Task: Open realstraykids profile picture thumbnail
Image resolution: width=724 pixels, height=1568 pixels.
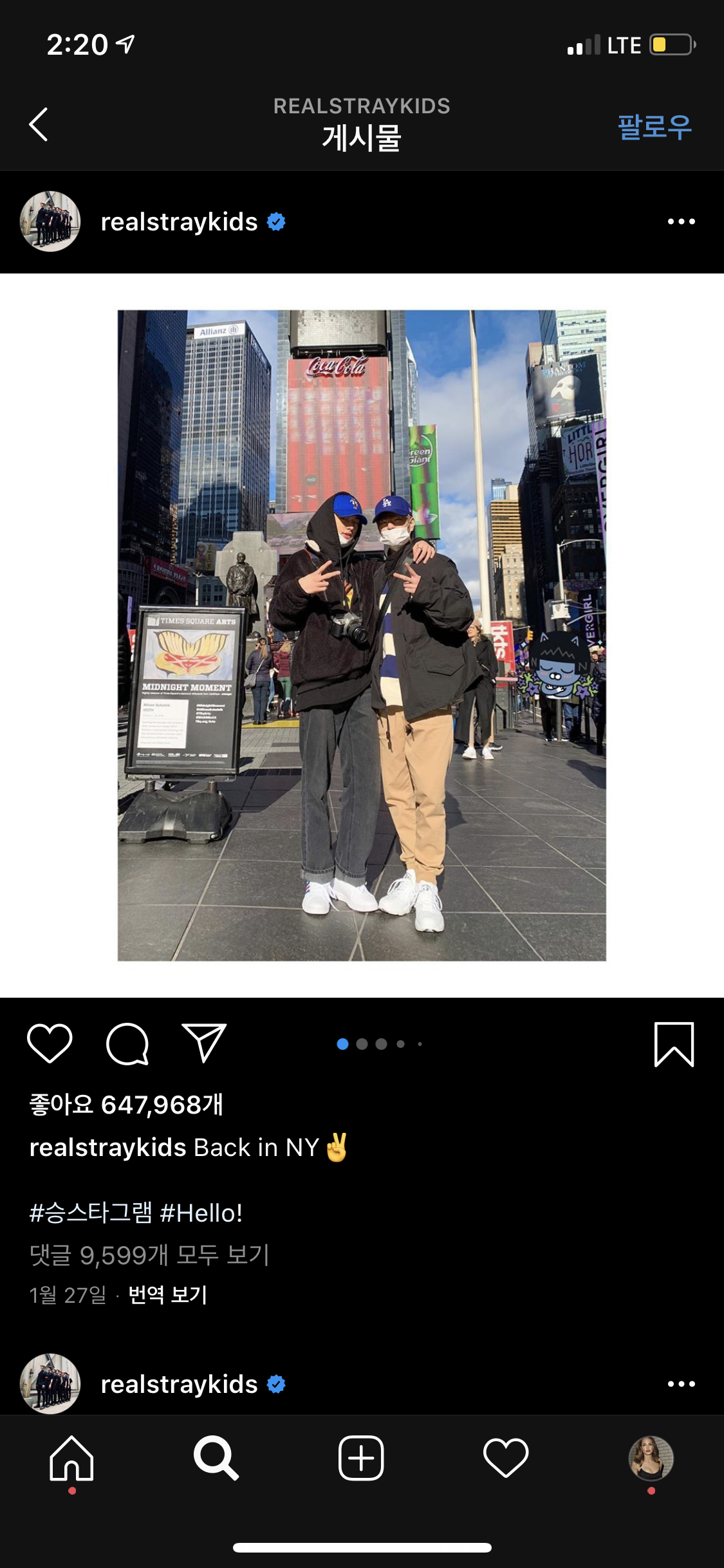Action: tap(50, 221)
